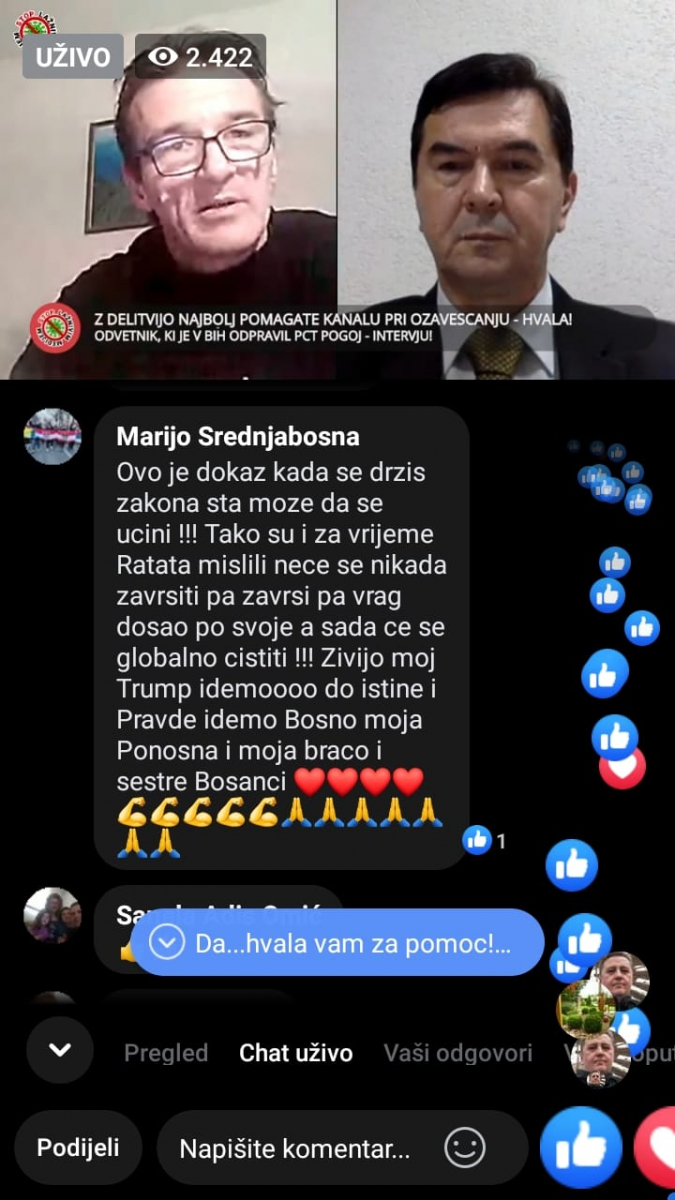Switch to Vaši odgovori tab
The height and width of the screenshot is (1200, 675).
coord(458,1053)
